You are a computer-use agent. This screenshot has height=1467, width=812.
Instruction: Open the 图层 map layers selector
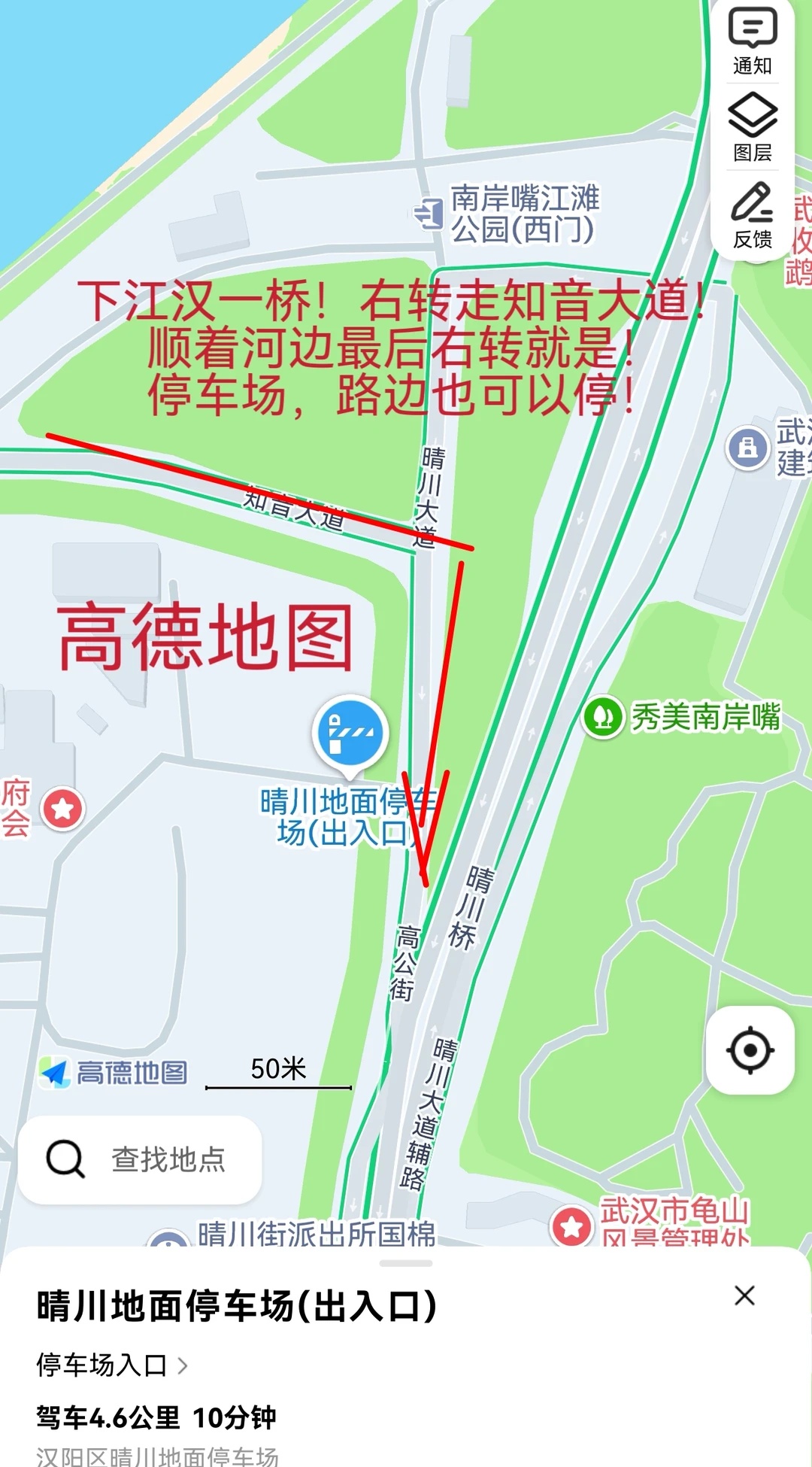pos(753,128)
